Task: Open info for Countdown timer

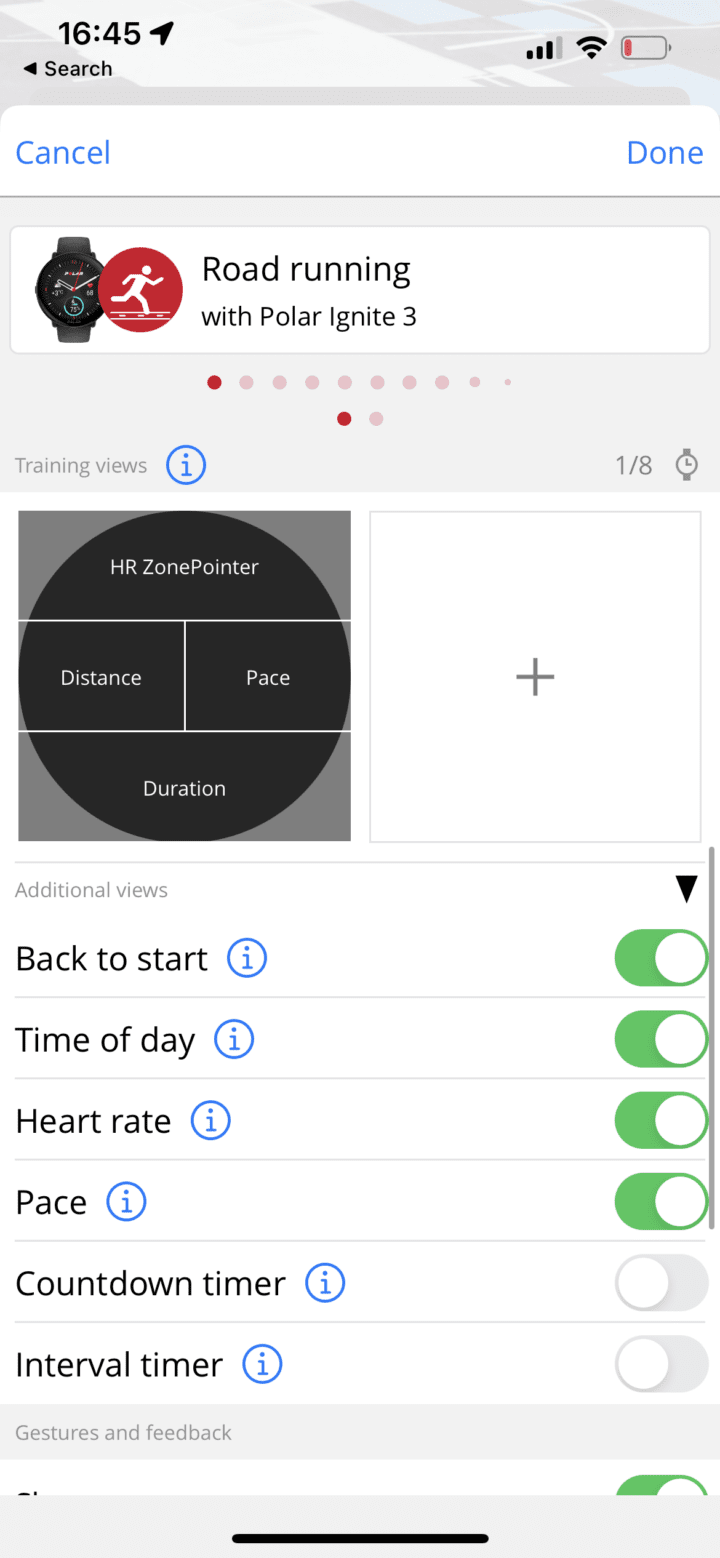Action: pyautogui.click(x=325, y=1283)
